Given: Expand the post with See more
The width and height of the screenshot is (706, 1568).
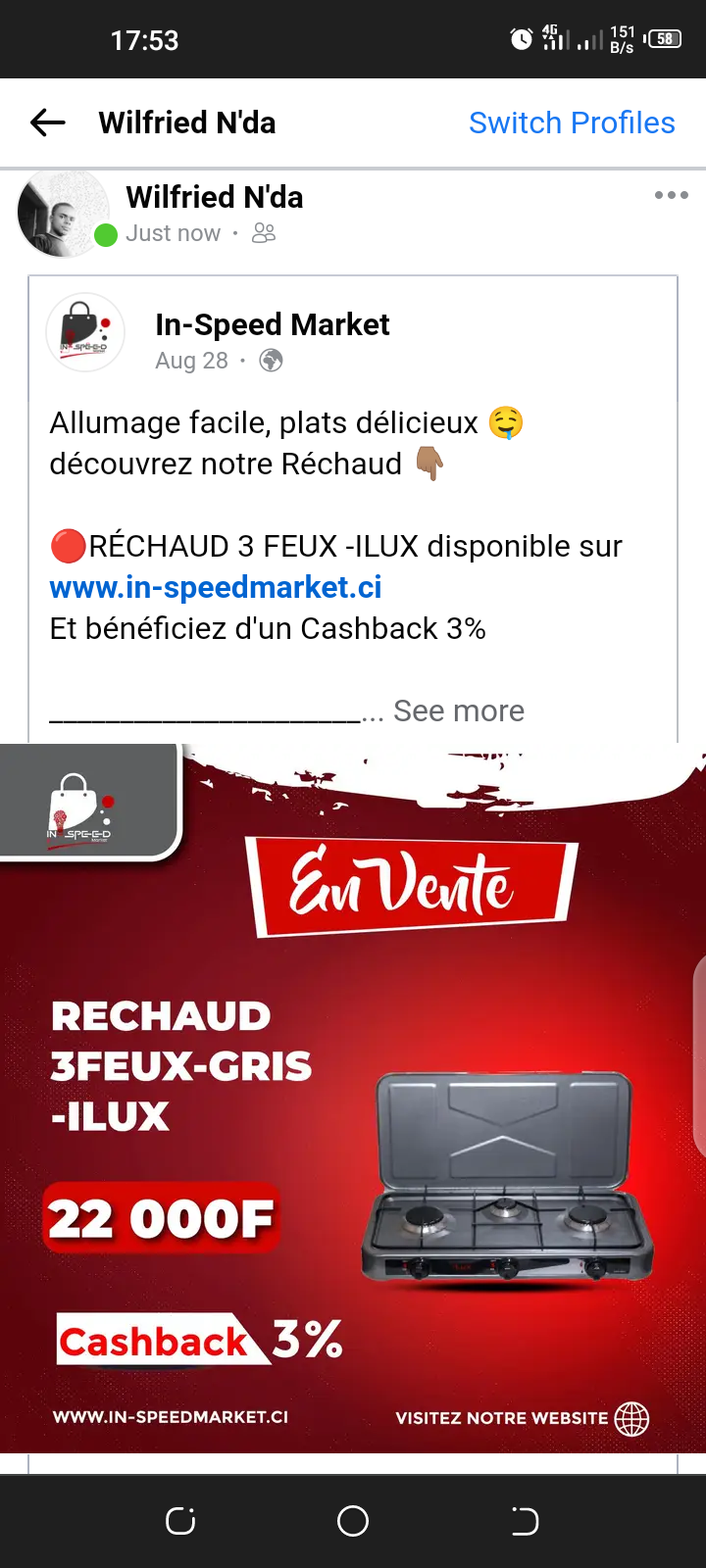Looking at the screenshot, I should [x=458, y=710].
